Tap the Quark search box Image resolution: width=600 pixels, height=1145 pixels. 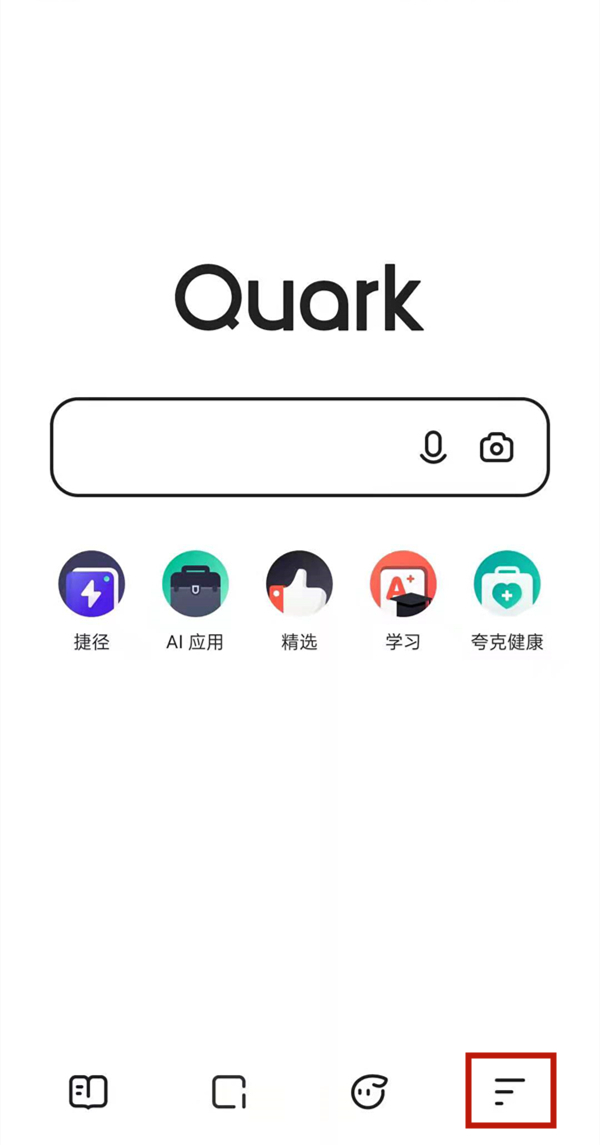[x=230, y=447]
